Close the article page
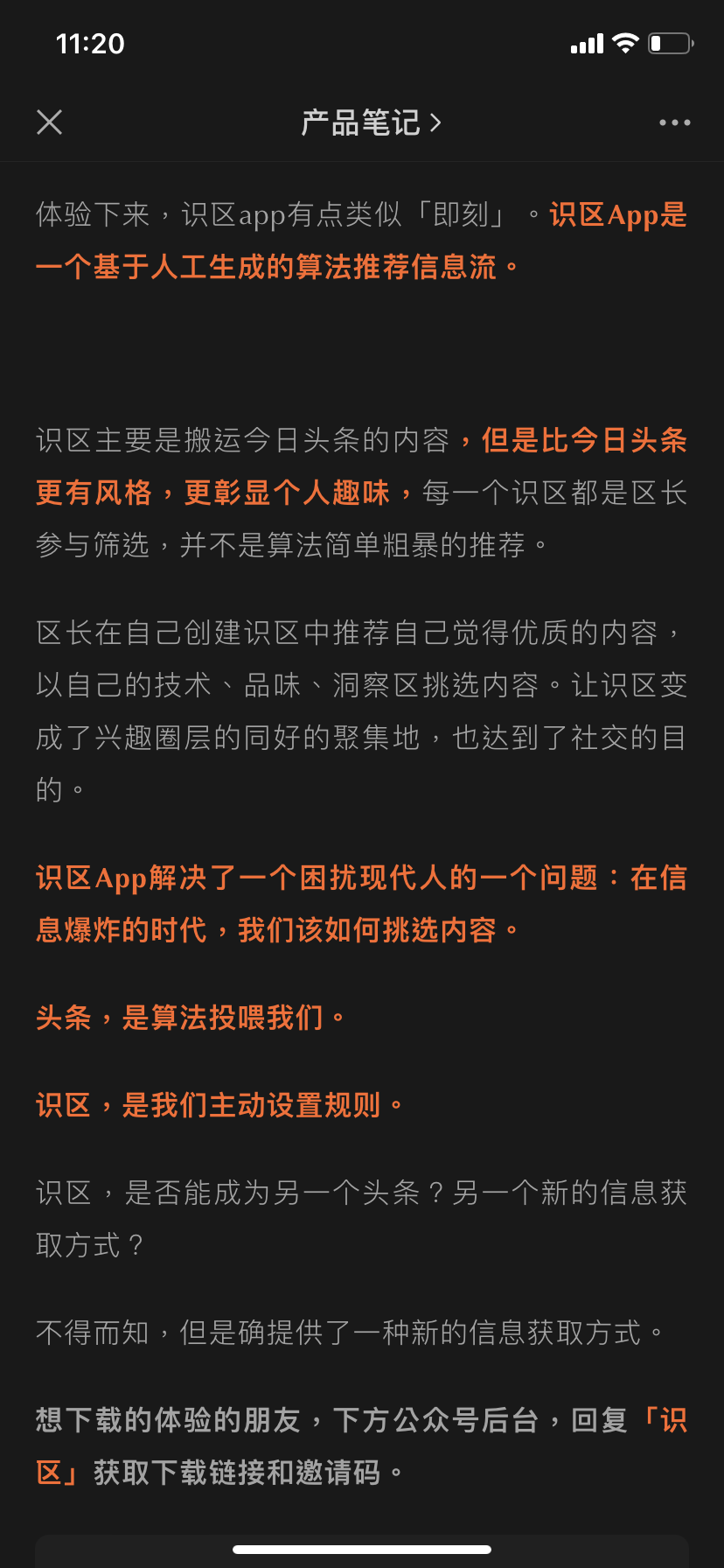 [x=50, y=122]
